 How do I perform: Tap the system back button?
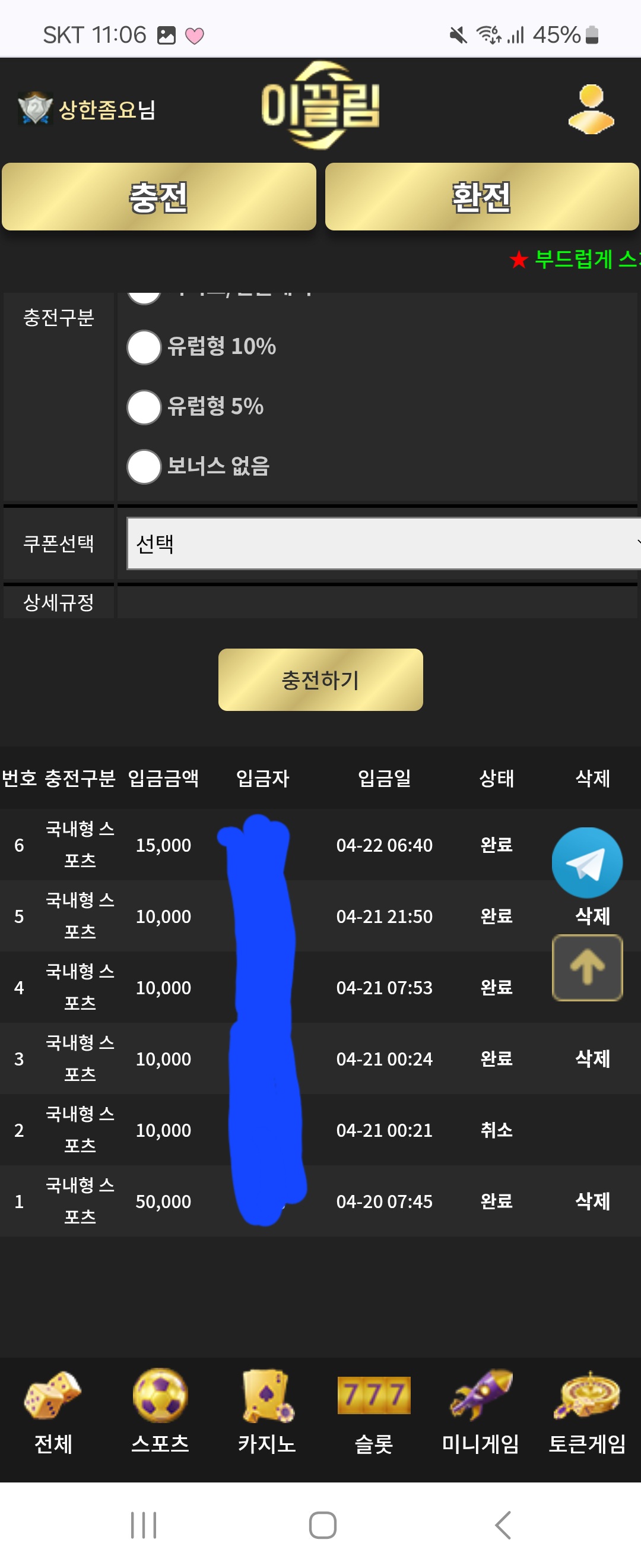click(x=502, y=1525)
